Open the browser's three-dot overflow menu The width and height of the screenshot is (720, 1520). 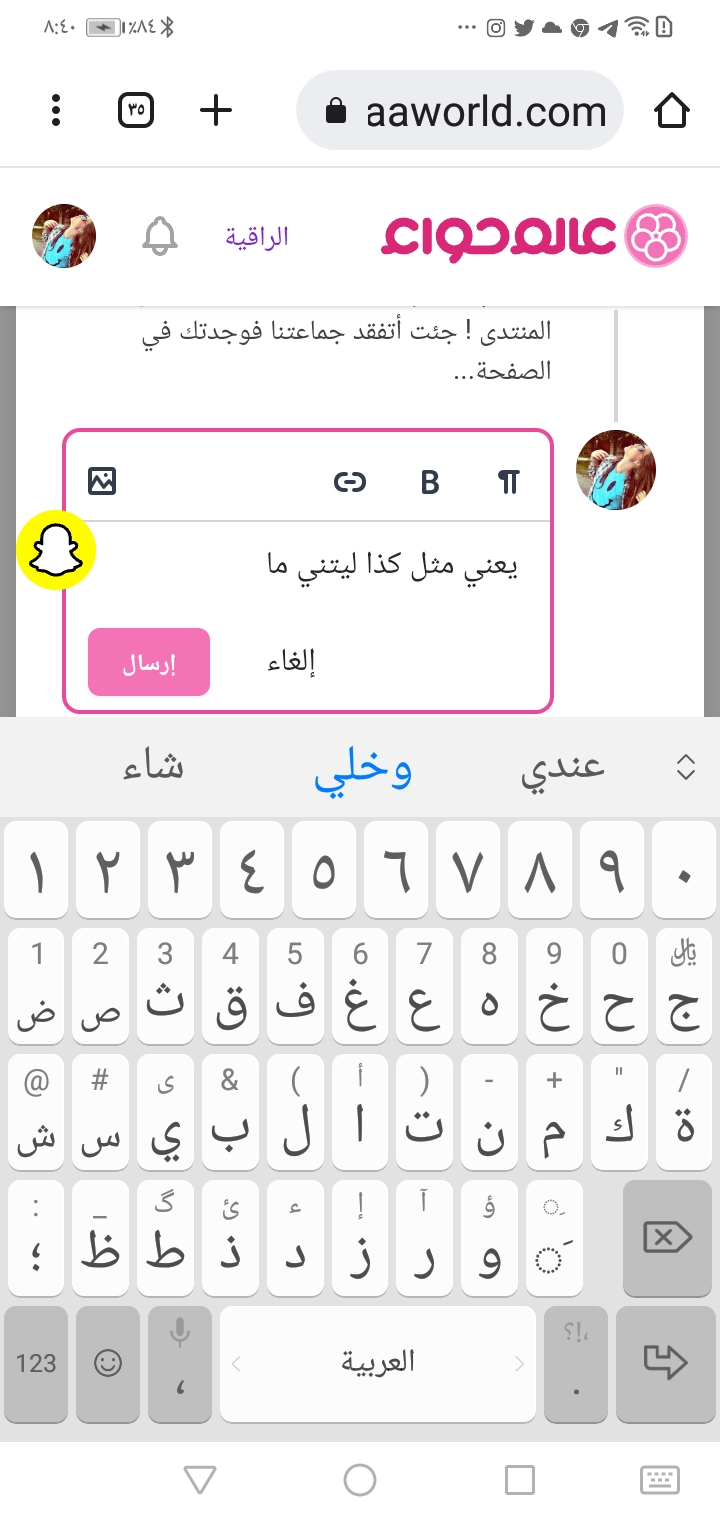click(x=56, y=110)
